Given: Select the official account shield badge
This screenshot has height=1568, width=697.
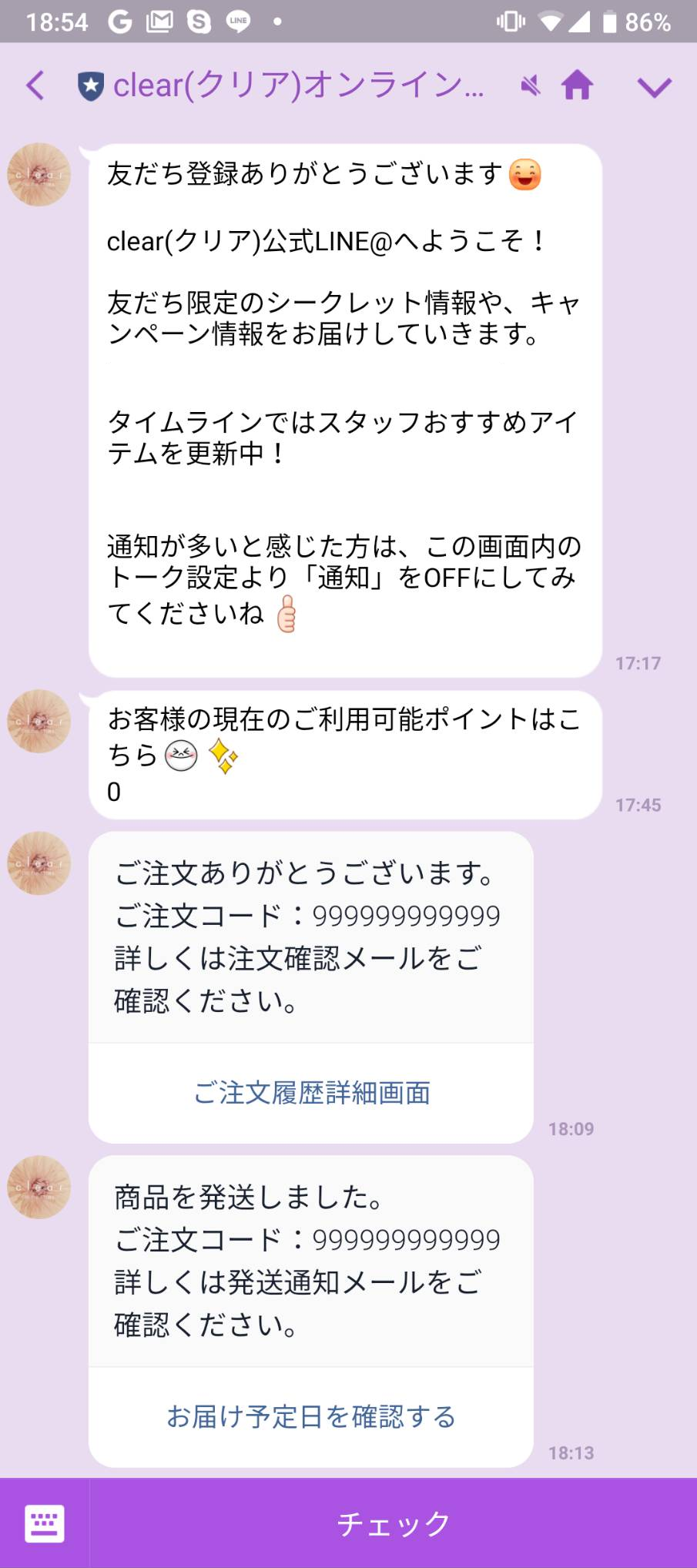Looking at the screenshot, I should 90,85.
